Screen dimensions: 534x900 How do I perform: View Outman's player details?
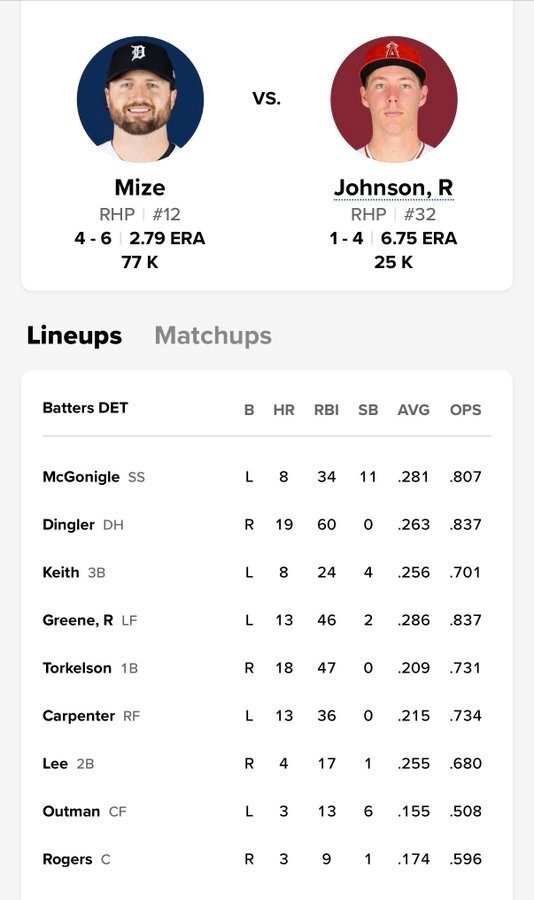266,812
